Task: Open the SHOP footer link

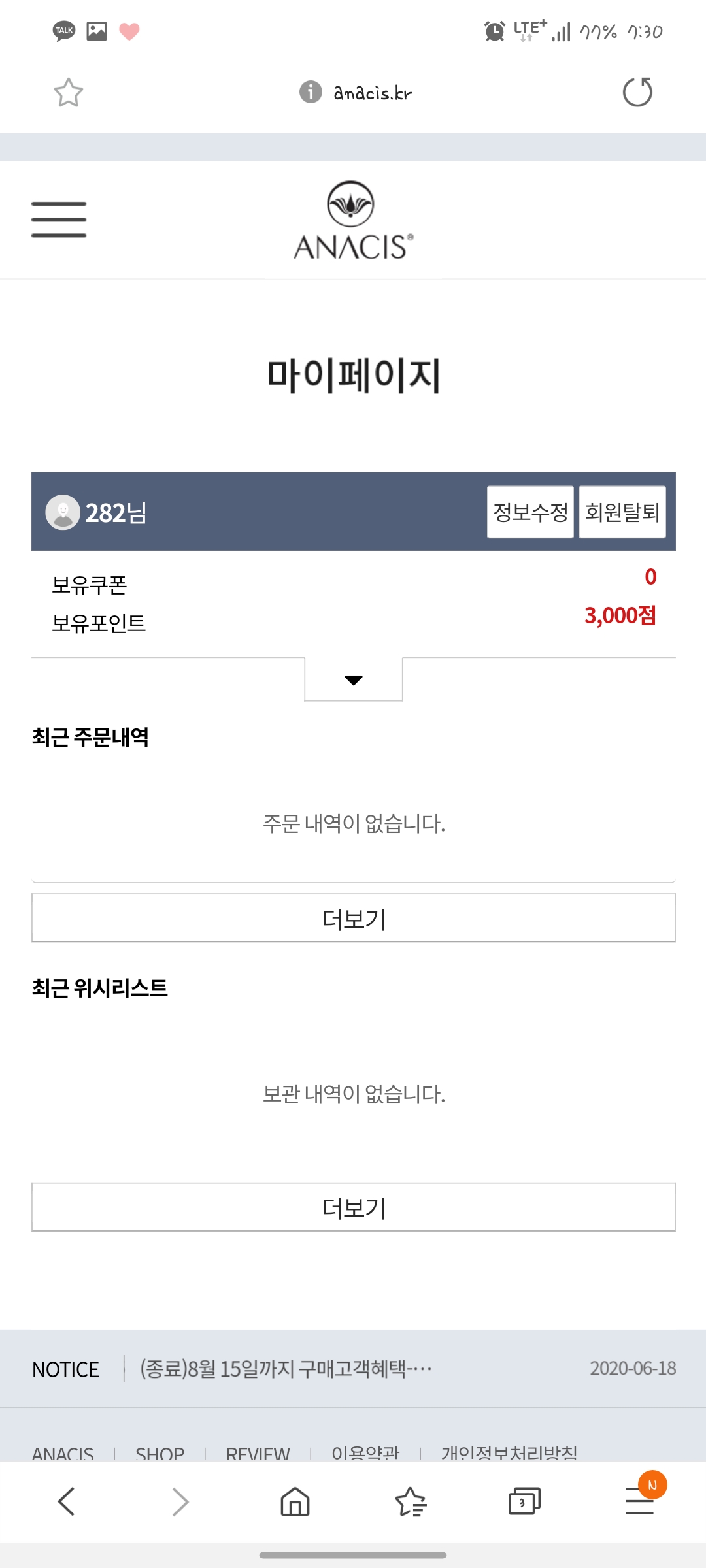Action: [160, 1453]
